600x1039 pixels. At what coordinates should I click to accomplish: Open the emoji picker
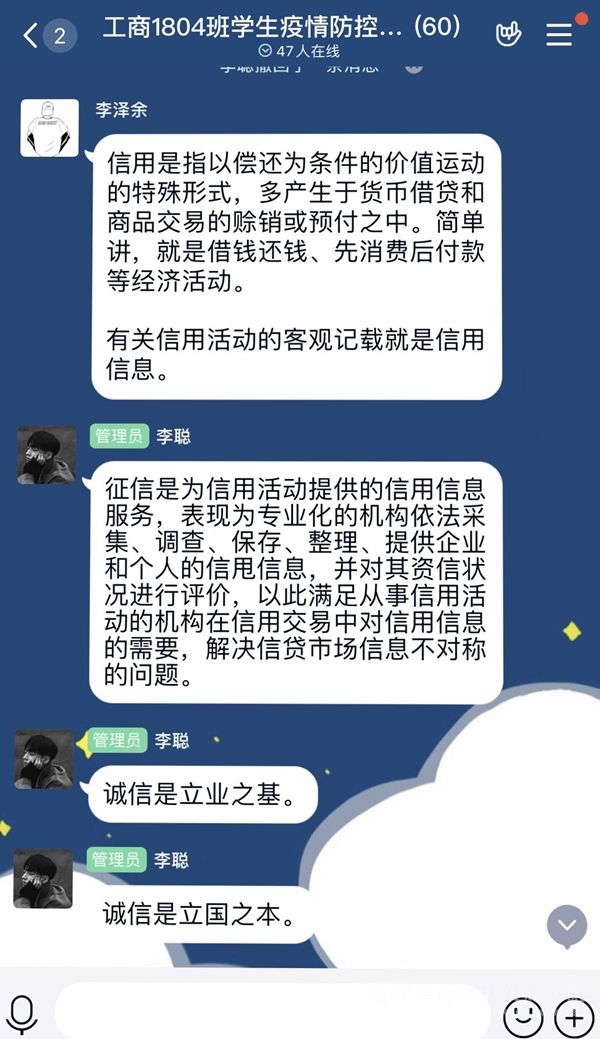521,1017
